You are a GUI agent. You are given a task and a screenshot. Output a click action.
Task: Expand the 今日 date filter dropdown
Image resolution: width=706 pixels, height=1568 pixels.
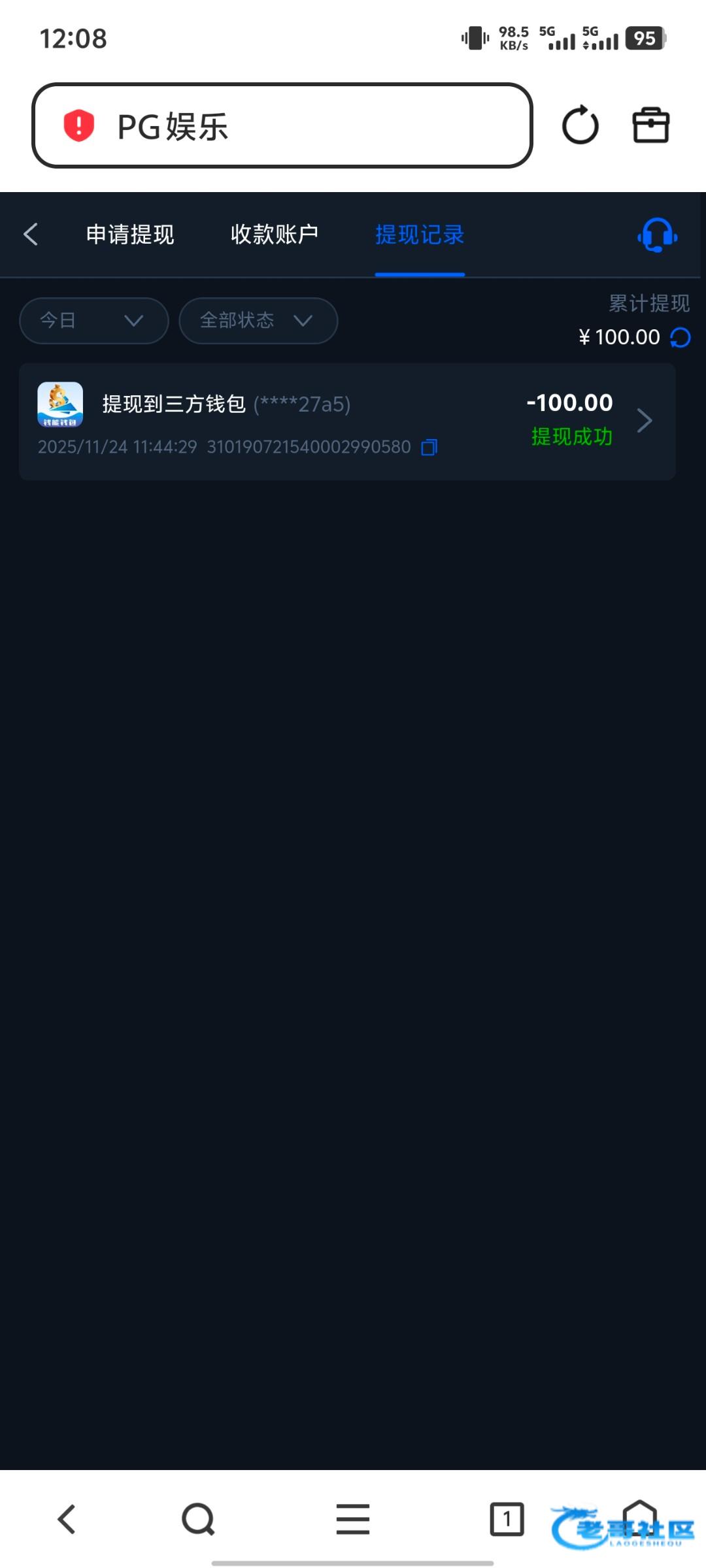(93, 320)
